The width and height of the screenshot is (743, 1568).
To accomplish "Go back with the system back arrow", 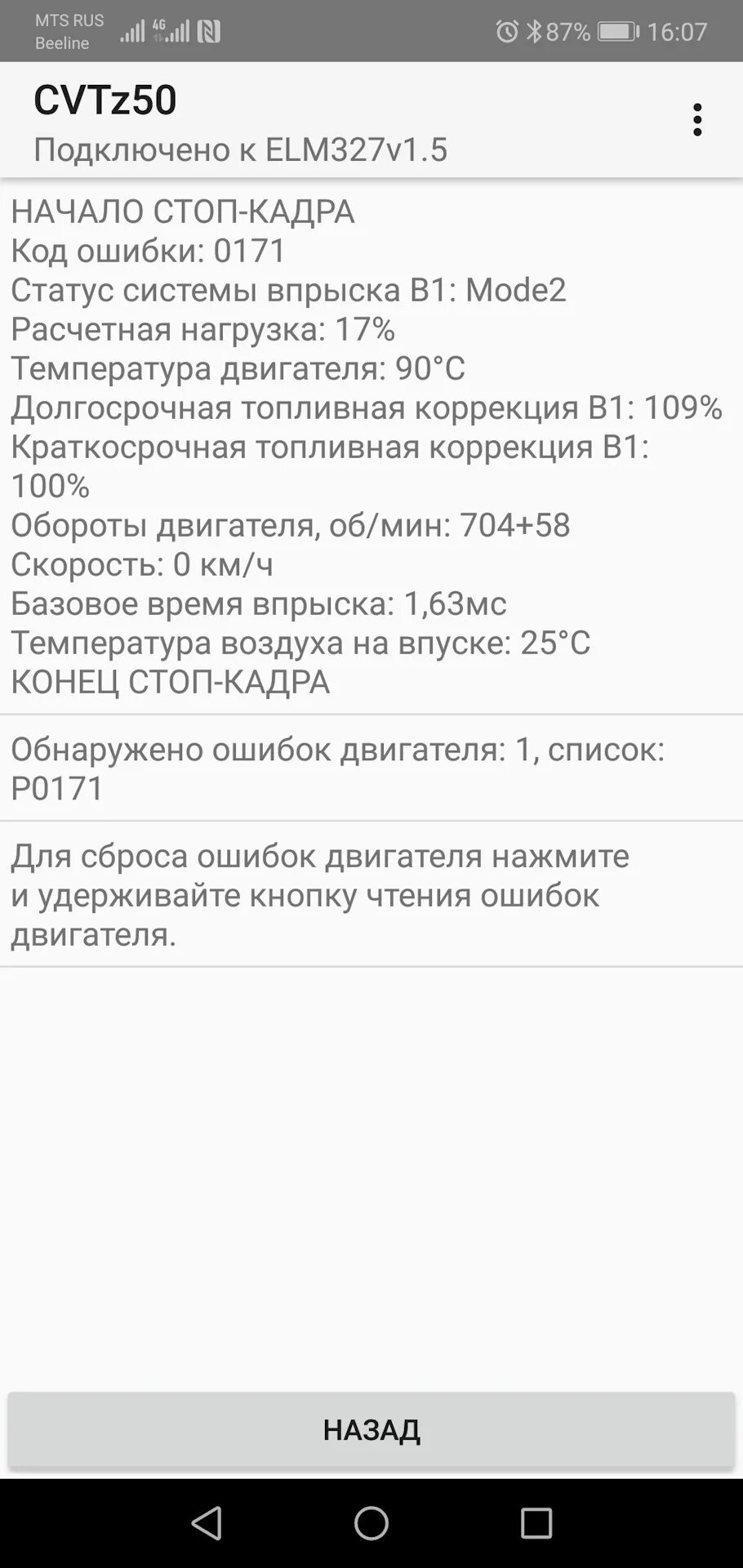I will coord(207,1523).
